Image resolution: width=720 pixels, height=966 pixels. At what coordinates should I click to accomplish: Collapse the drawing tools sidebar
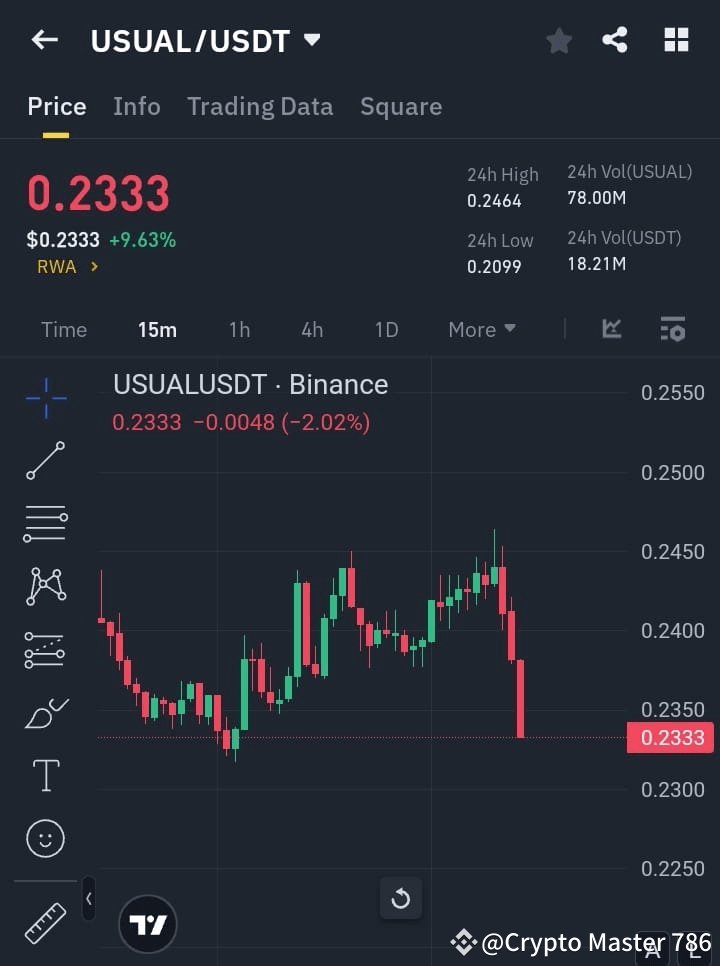click(88, 899)
